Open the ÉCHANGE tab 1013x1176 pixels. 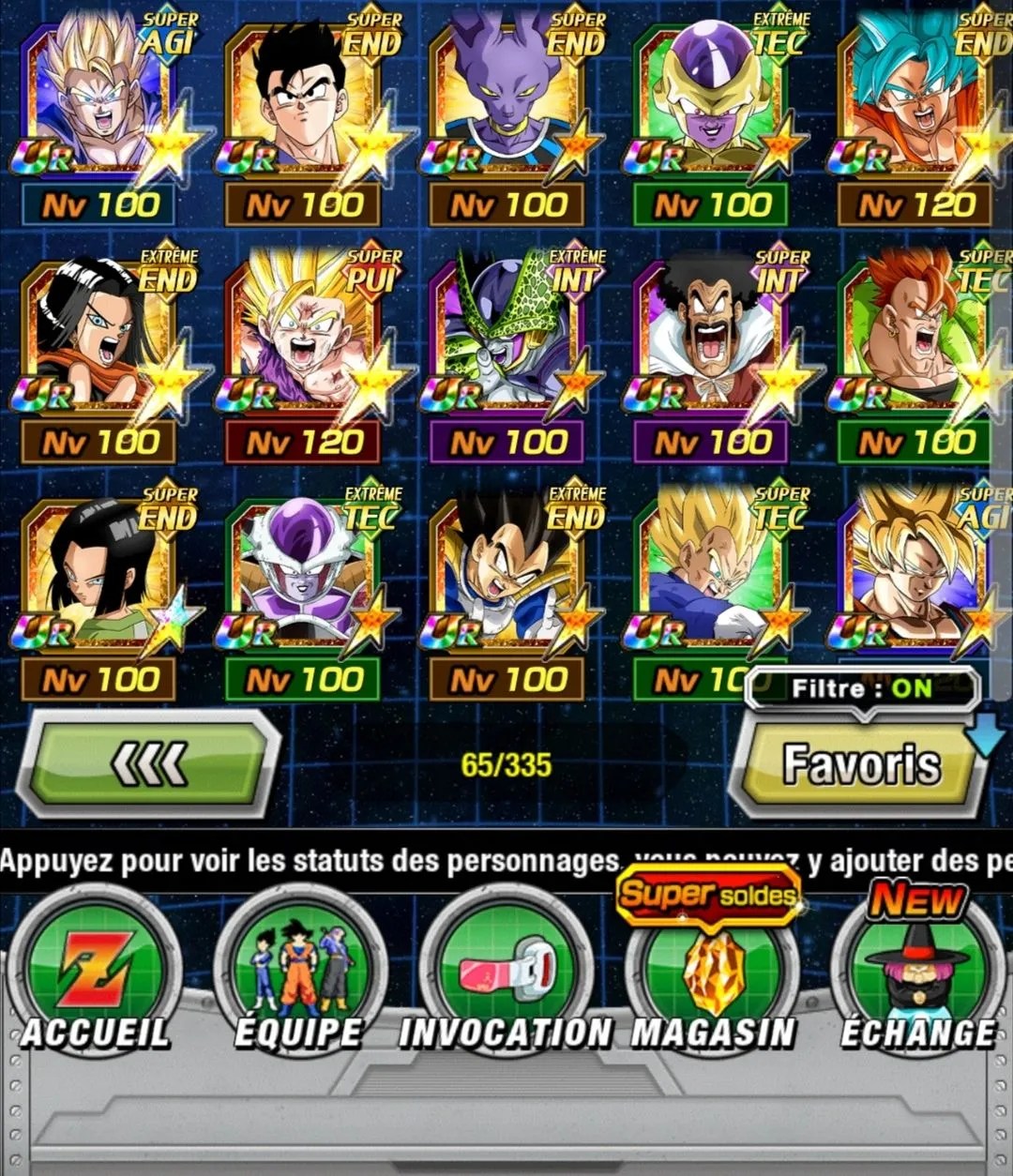pyautogui.click(x=917, y=971)
